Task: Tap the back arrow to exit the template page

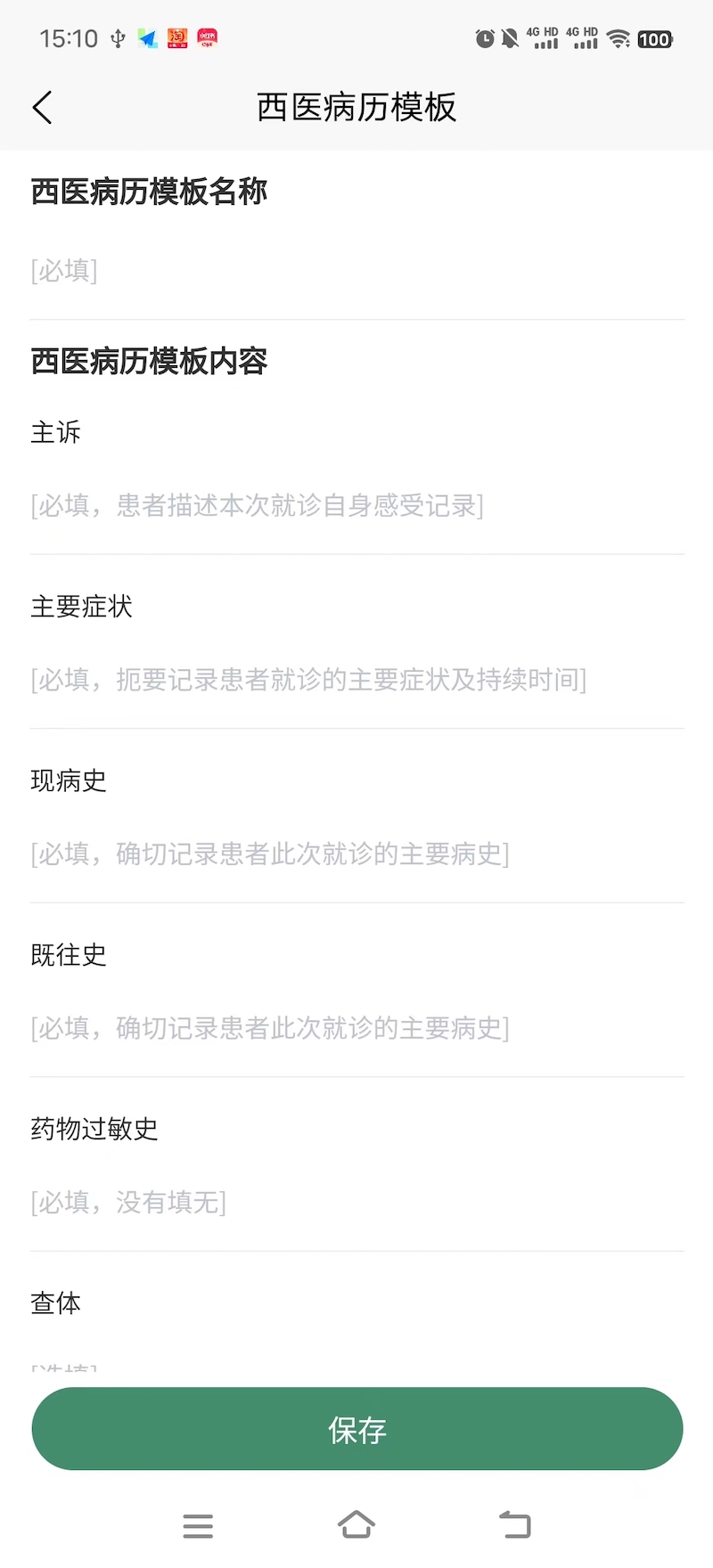Action: [x=41, y=106]
